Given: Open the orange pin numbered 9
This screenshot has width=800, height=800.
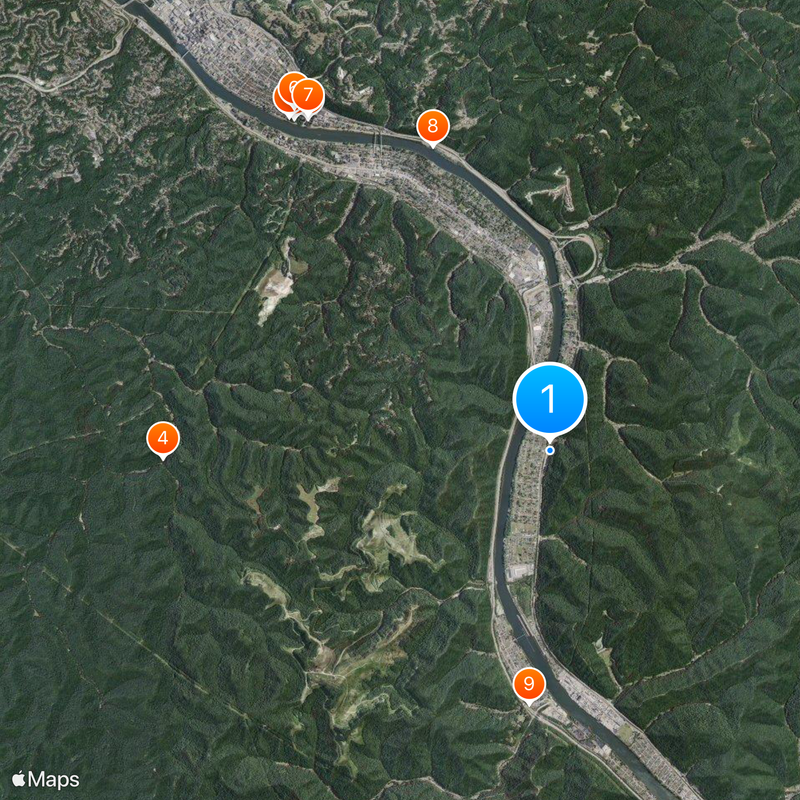Looking at the screenshot, I should click(x=528, y=685).
